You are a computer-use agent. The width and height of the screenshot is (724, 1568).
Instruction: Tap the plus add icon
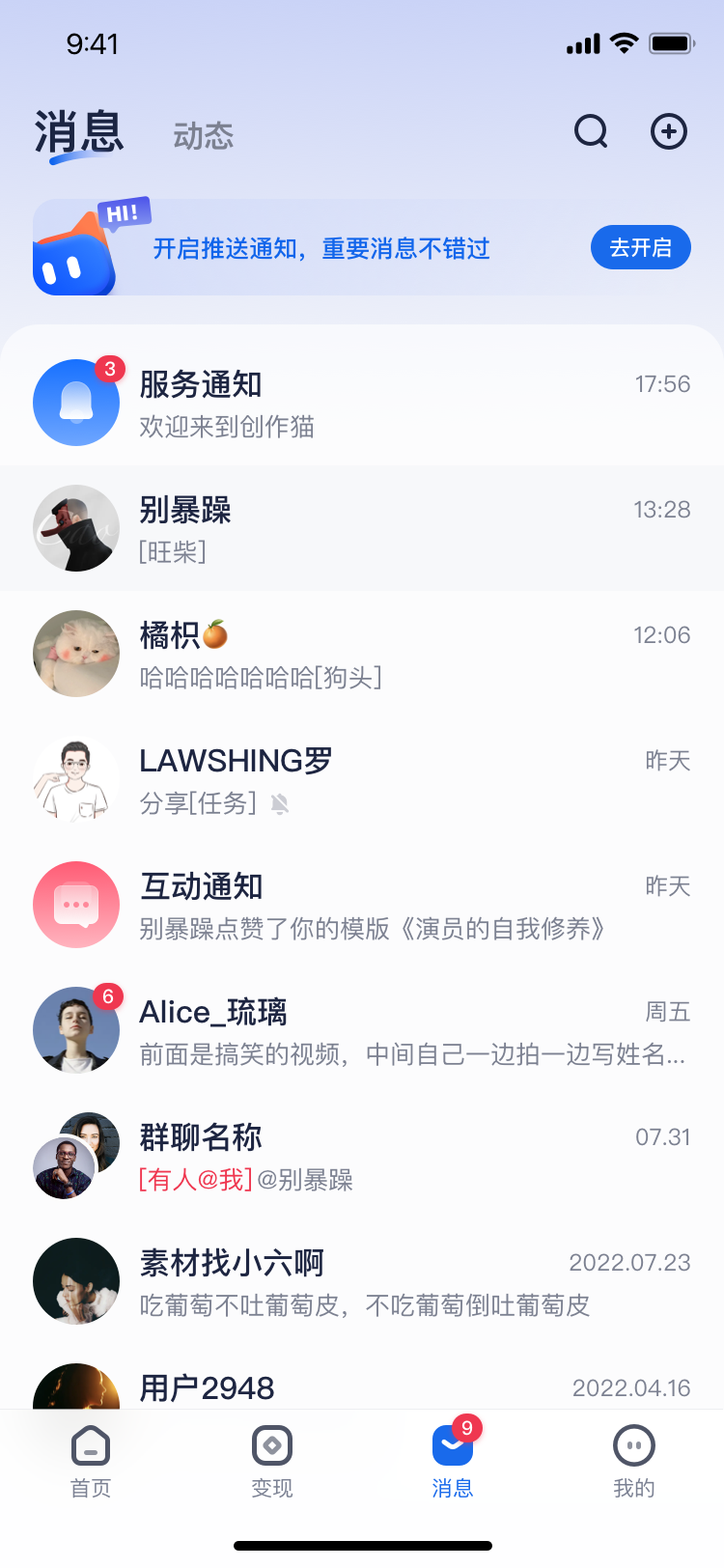pyautogui.click(x=668, y=131)
